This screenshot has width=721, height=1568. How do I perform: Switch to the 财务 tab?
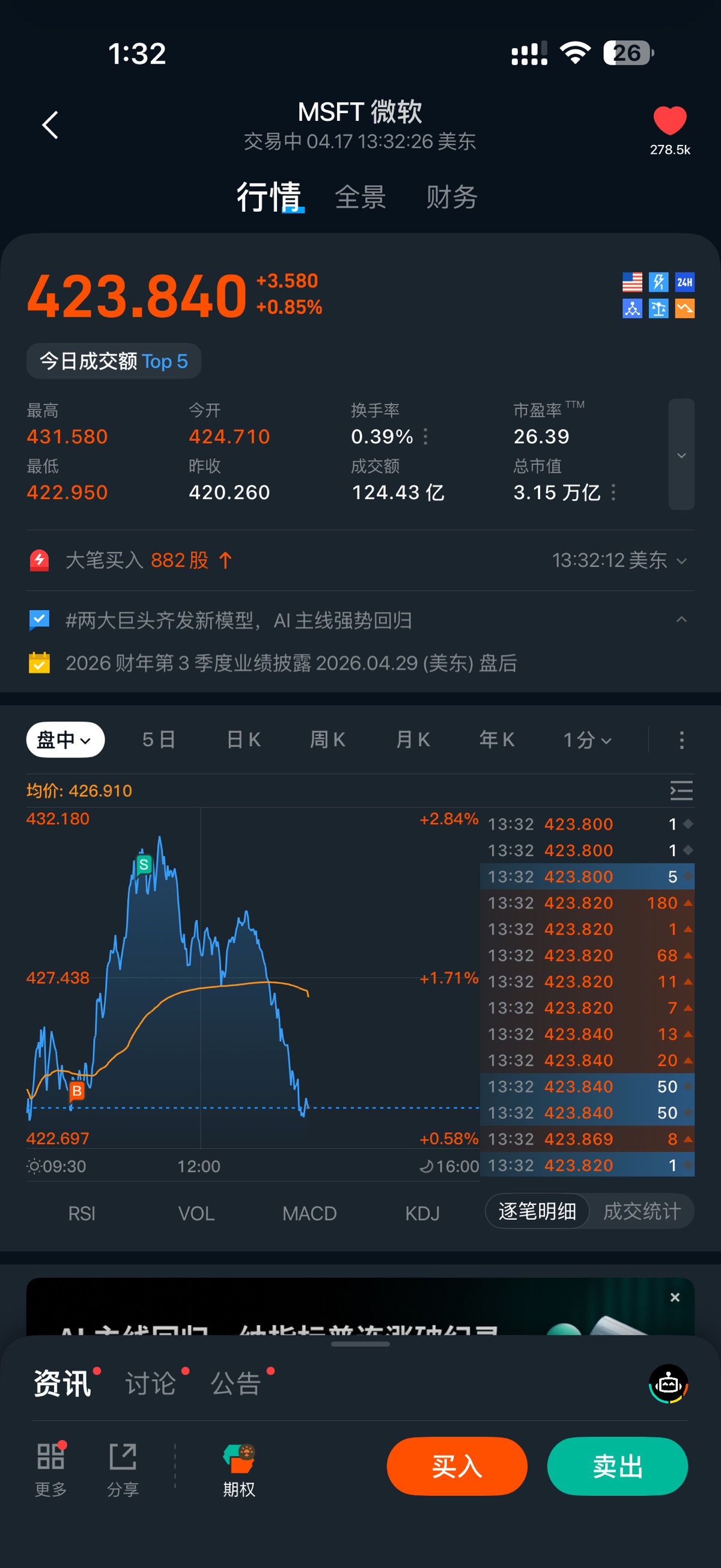[451, 197]
